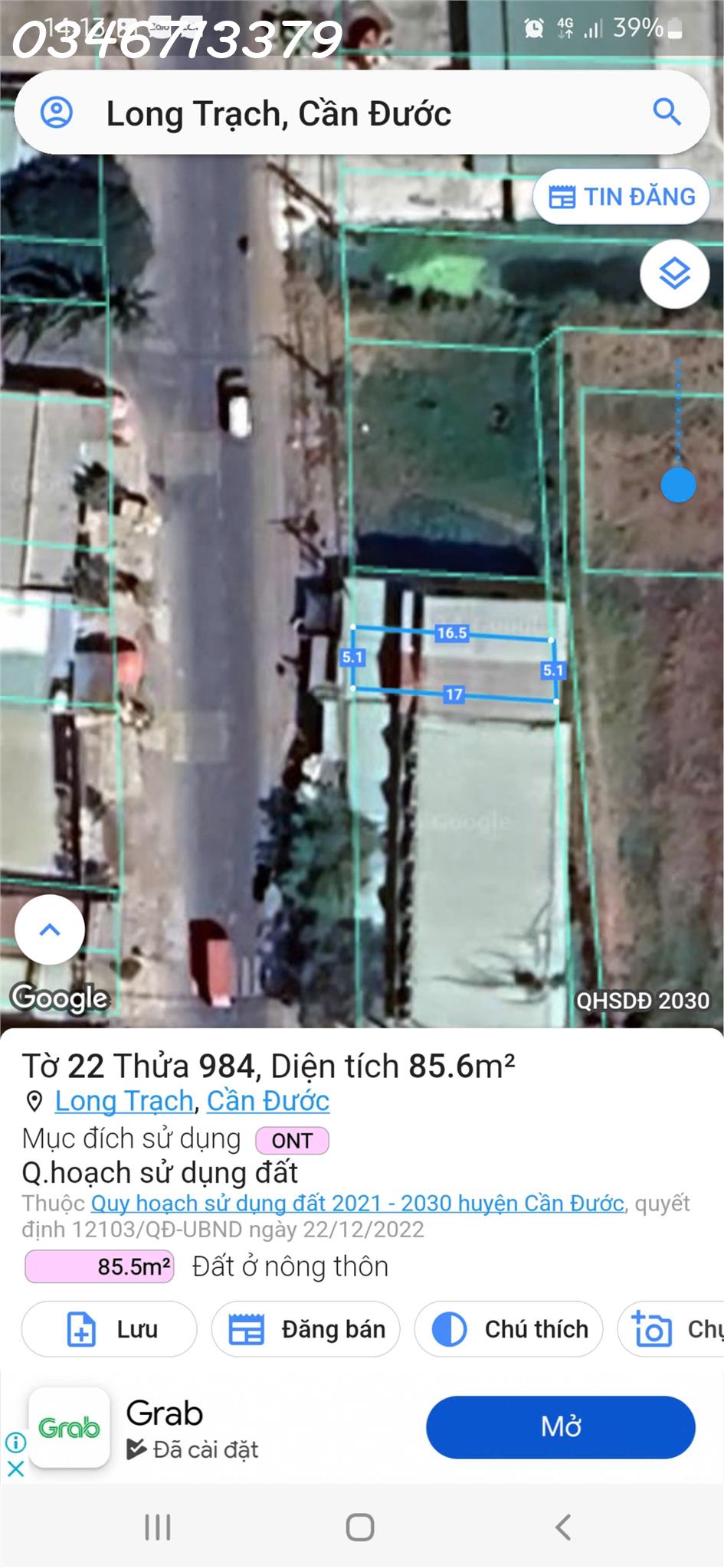Go back with system navigation button

click(563, 1527)
